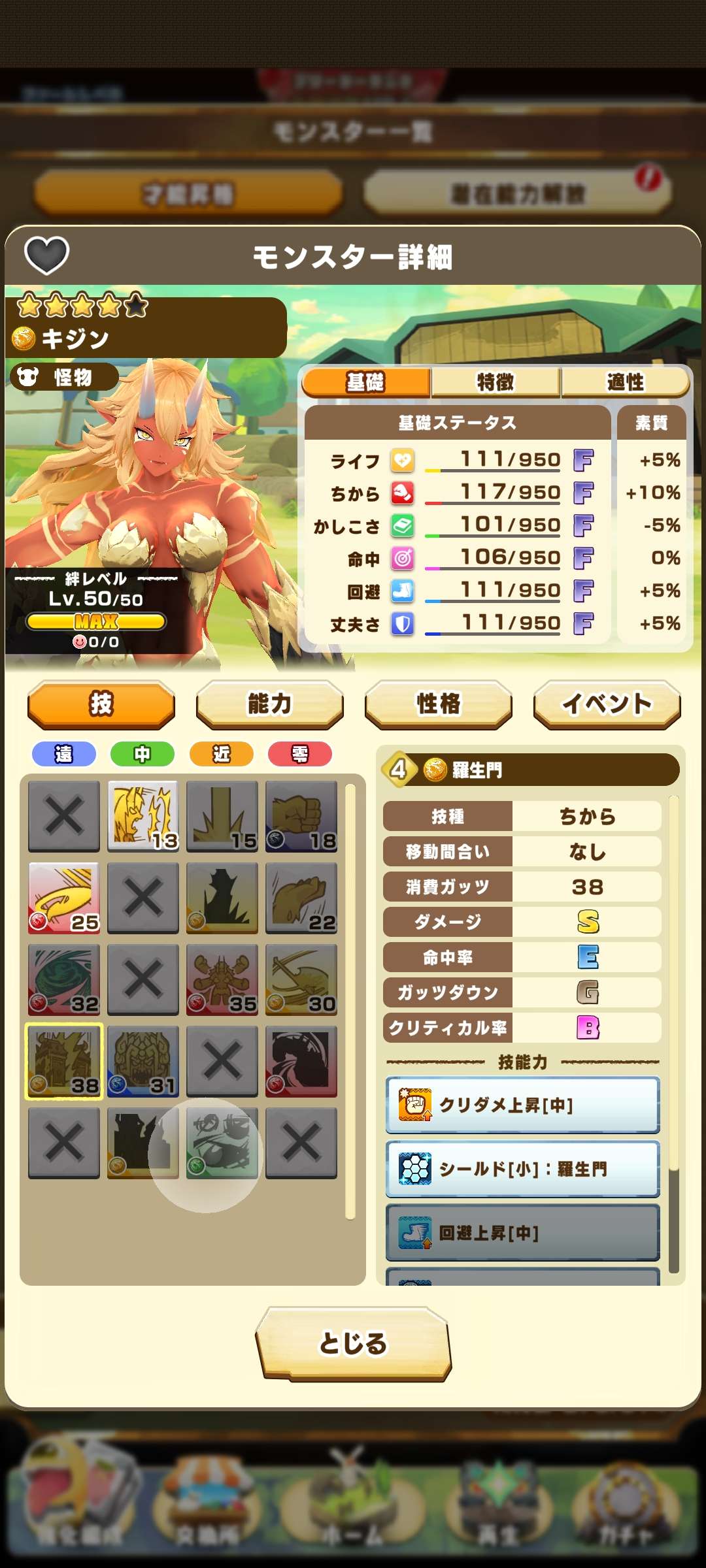Select the skill tile costing 15

[x=222, y=816]
